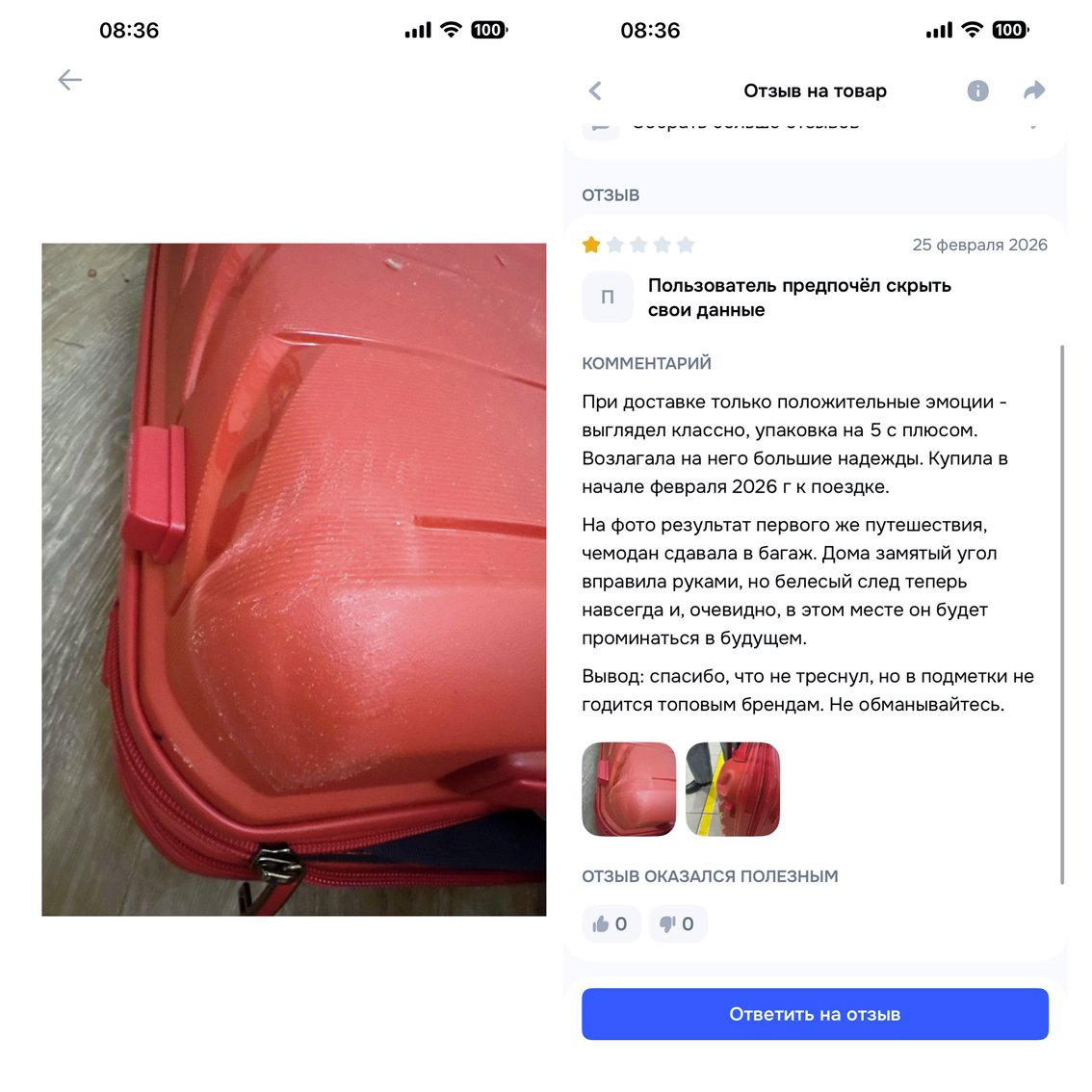
Task: Go back from the full-screen photo
Action: [x=69, y=80]
